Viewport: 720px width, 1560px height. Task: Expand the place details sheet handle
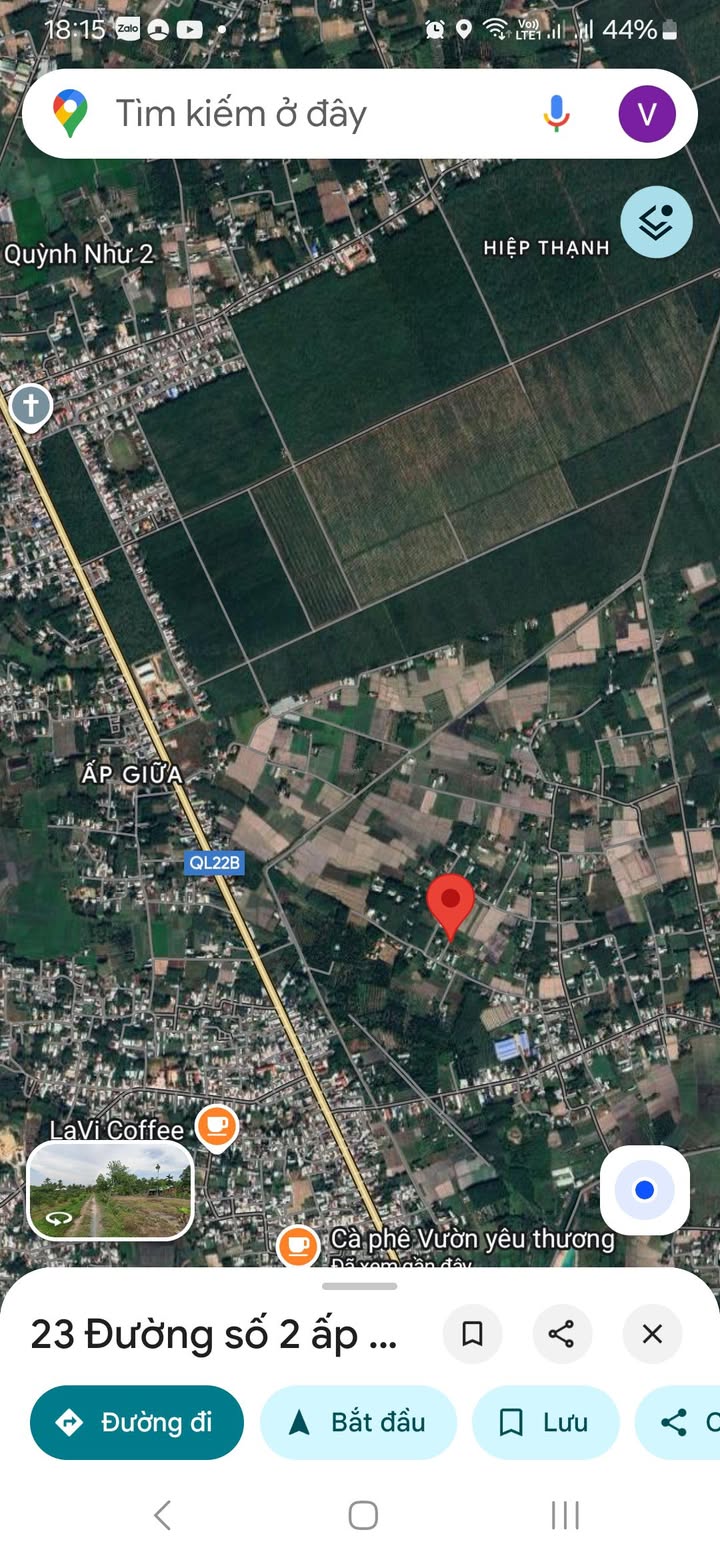click(x=360, y=1286)
